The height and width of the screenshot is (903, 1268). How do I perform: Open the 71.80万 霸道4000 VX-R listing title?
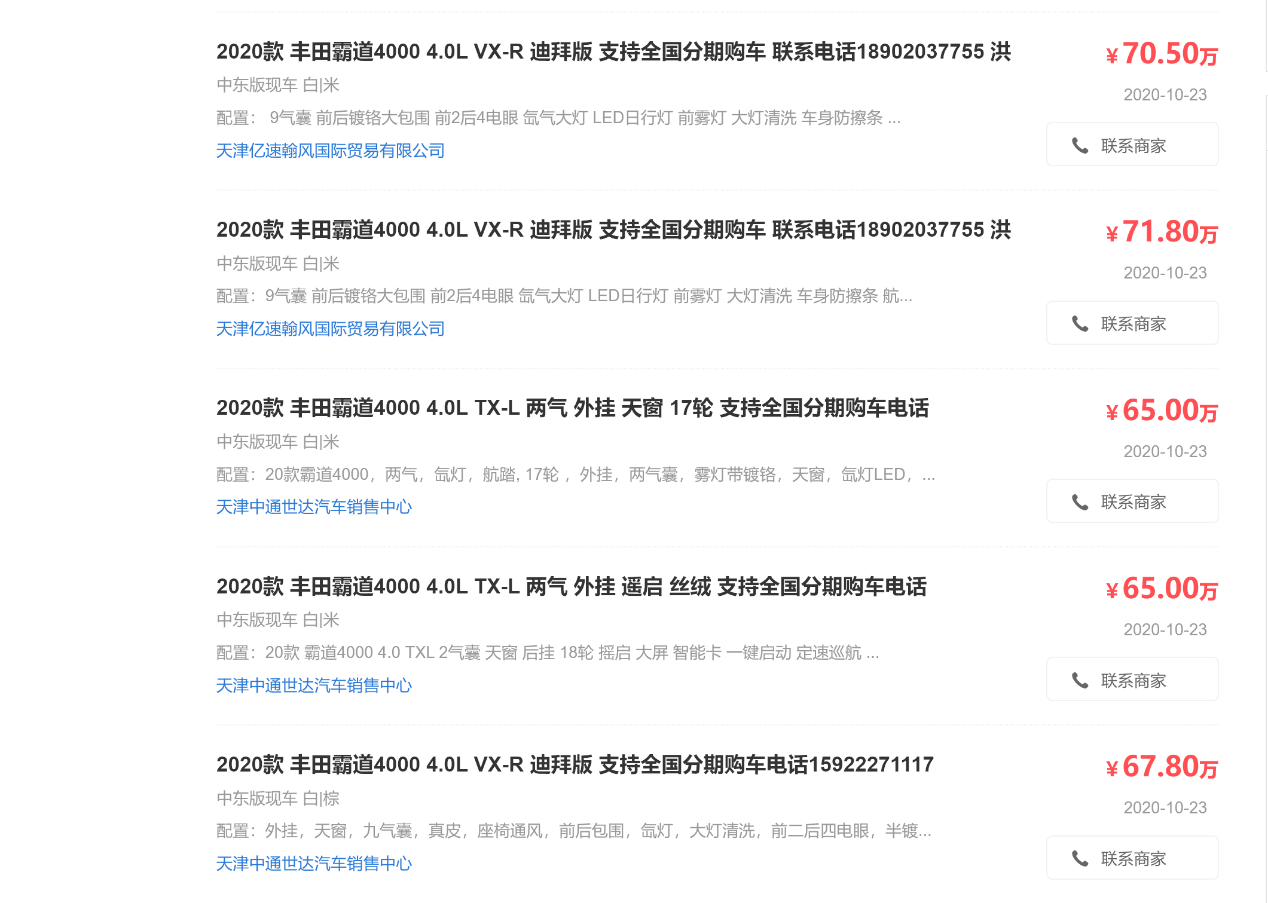click(613, 230)
